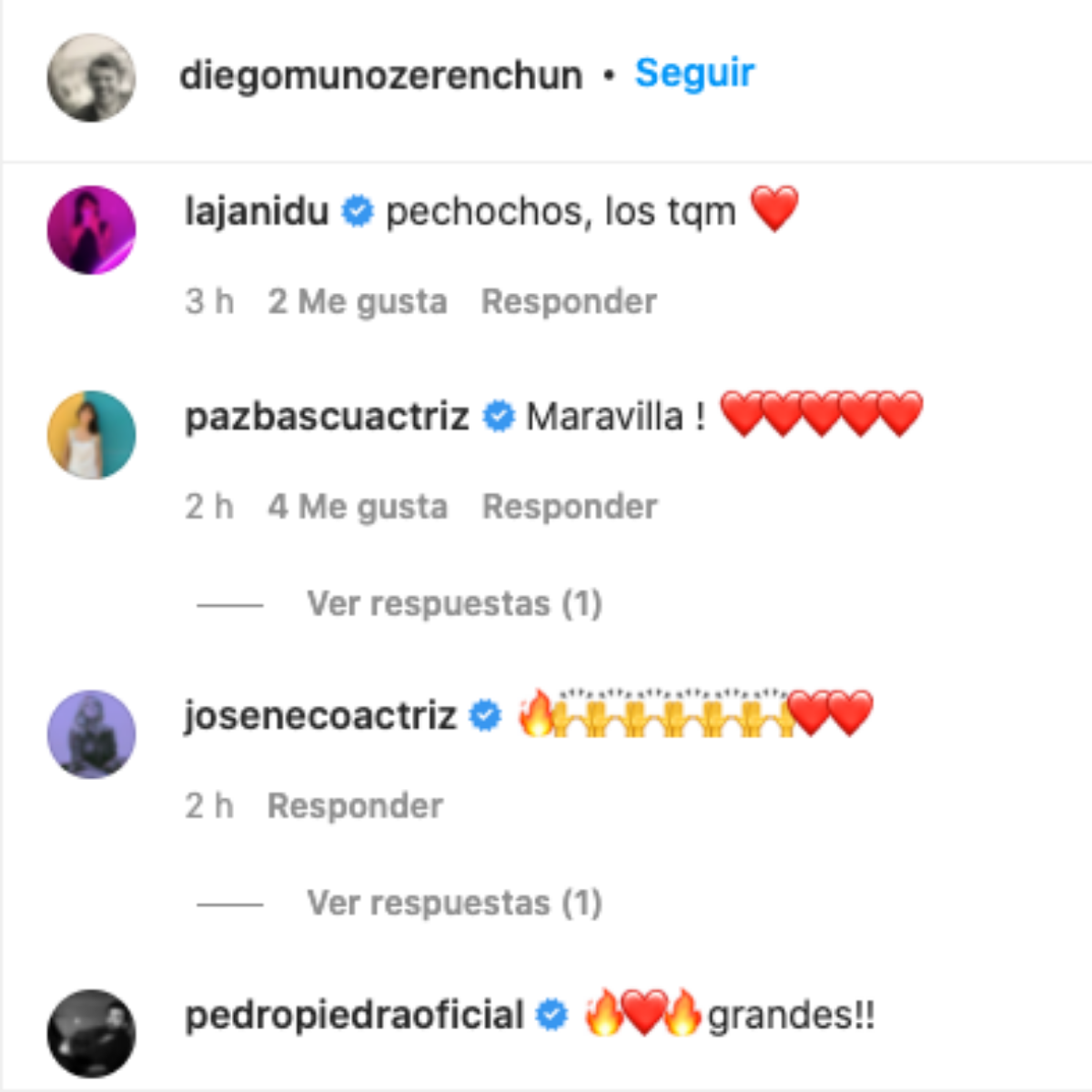Open lajanidu's profile from username
Image resolution: width=1092 pixels, height=1092 pixels.
click(x=257, y=211)
